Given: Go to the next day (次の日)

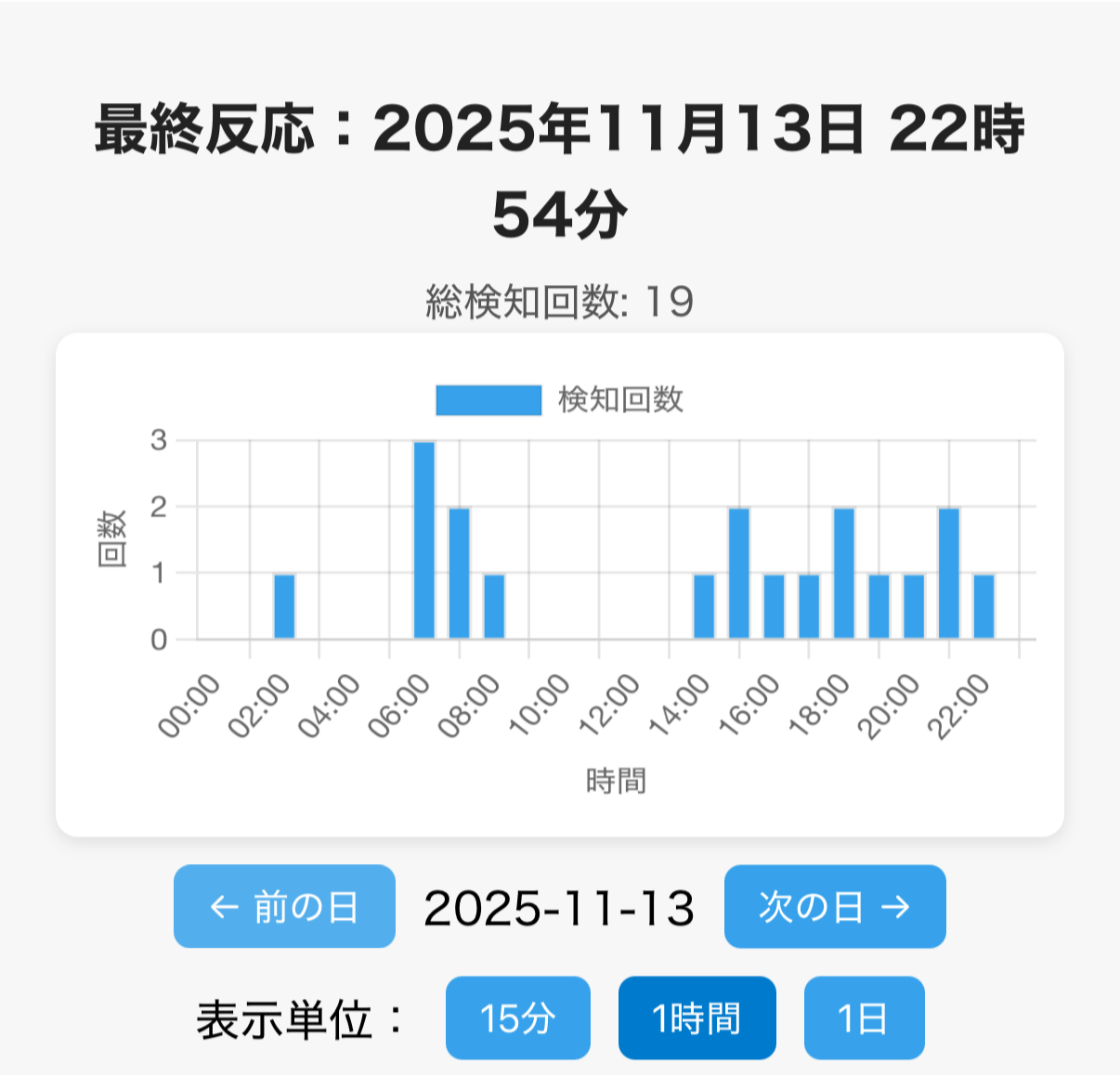Looking at the screenshot, I should [834, 906].
